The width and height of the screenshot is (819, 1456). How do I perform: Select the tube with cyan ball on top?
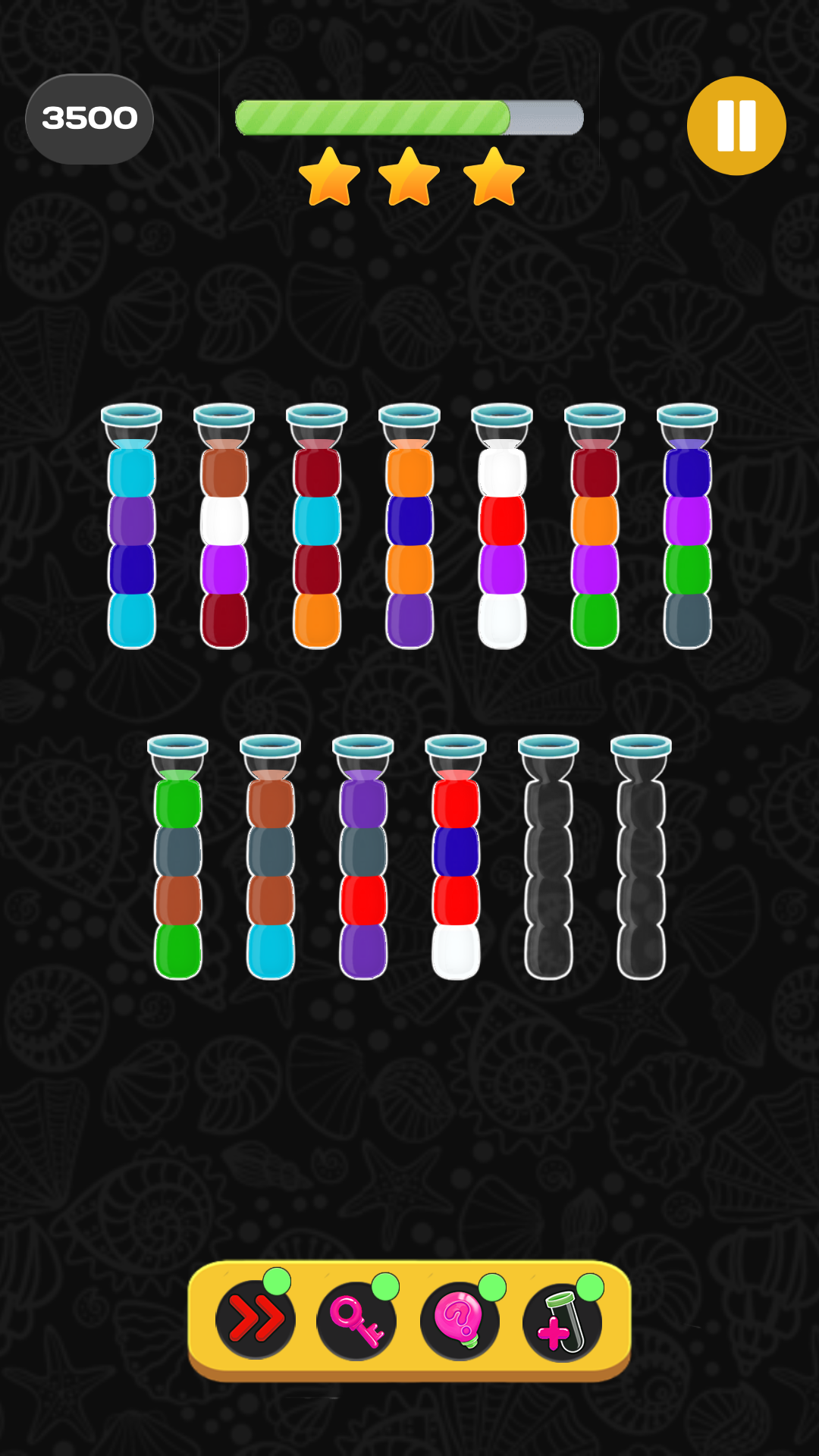point(132,531)
